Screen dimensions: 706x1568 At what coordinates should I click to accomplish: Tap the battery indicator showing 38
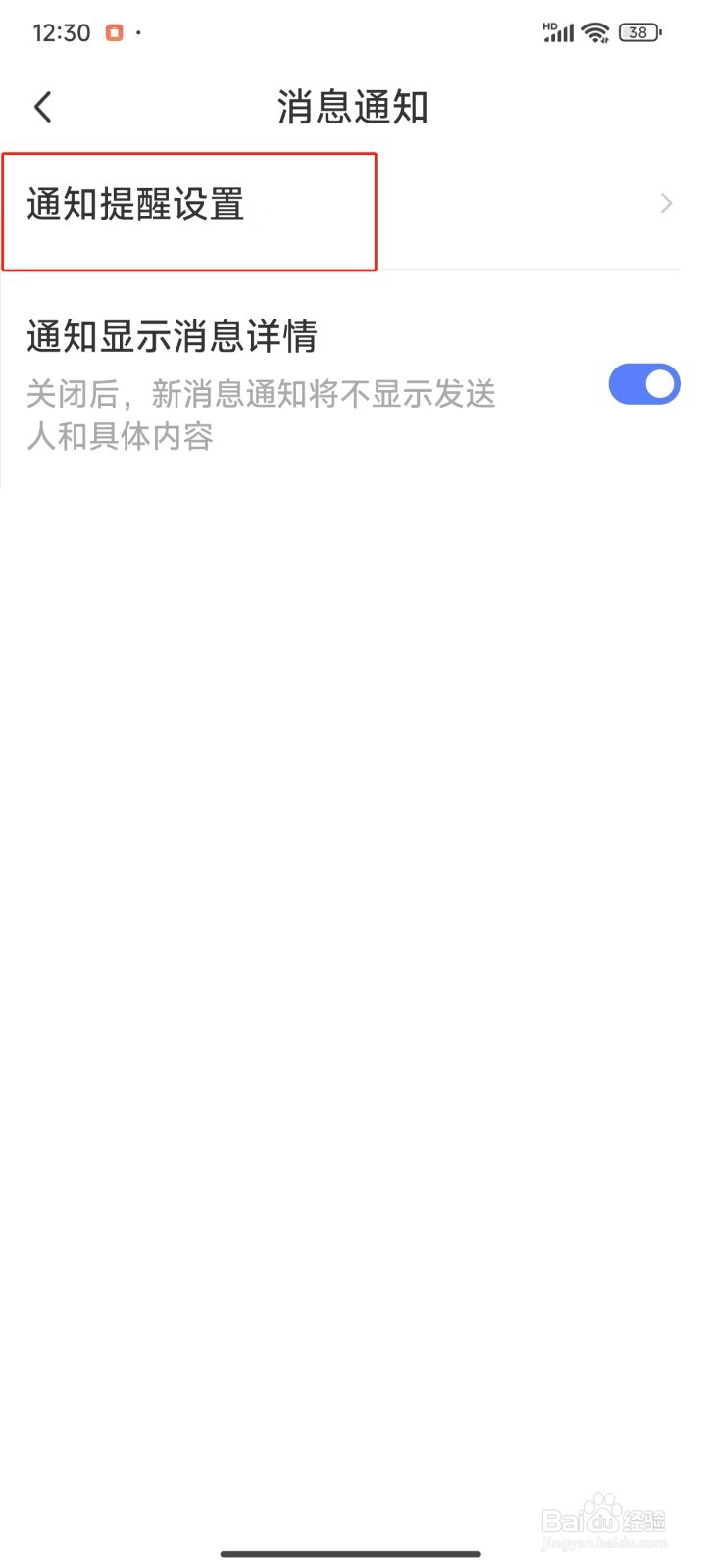point(638,32)
